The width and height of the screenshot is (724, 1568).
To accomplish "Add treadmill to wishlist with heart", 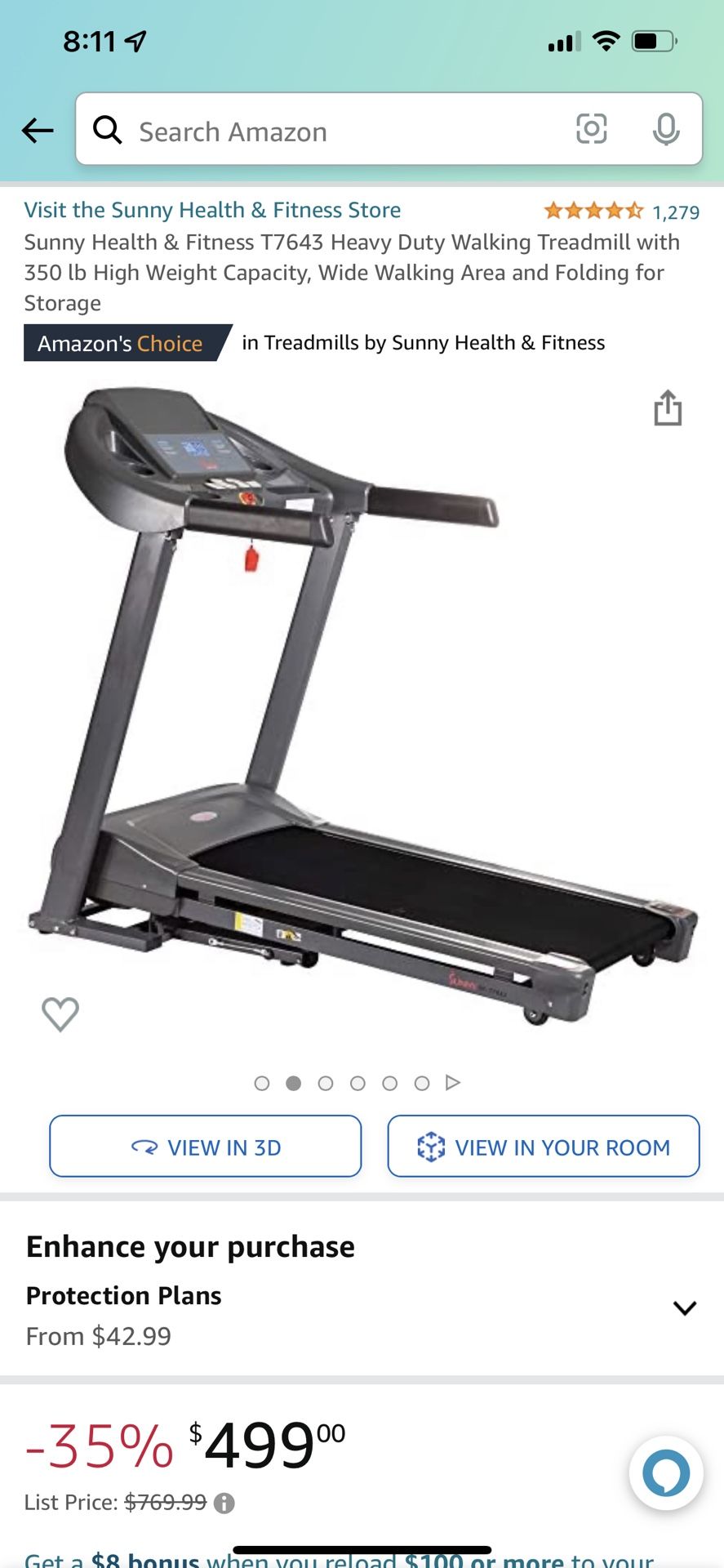I will (x=60, y=1013).
